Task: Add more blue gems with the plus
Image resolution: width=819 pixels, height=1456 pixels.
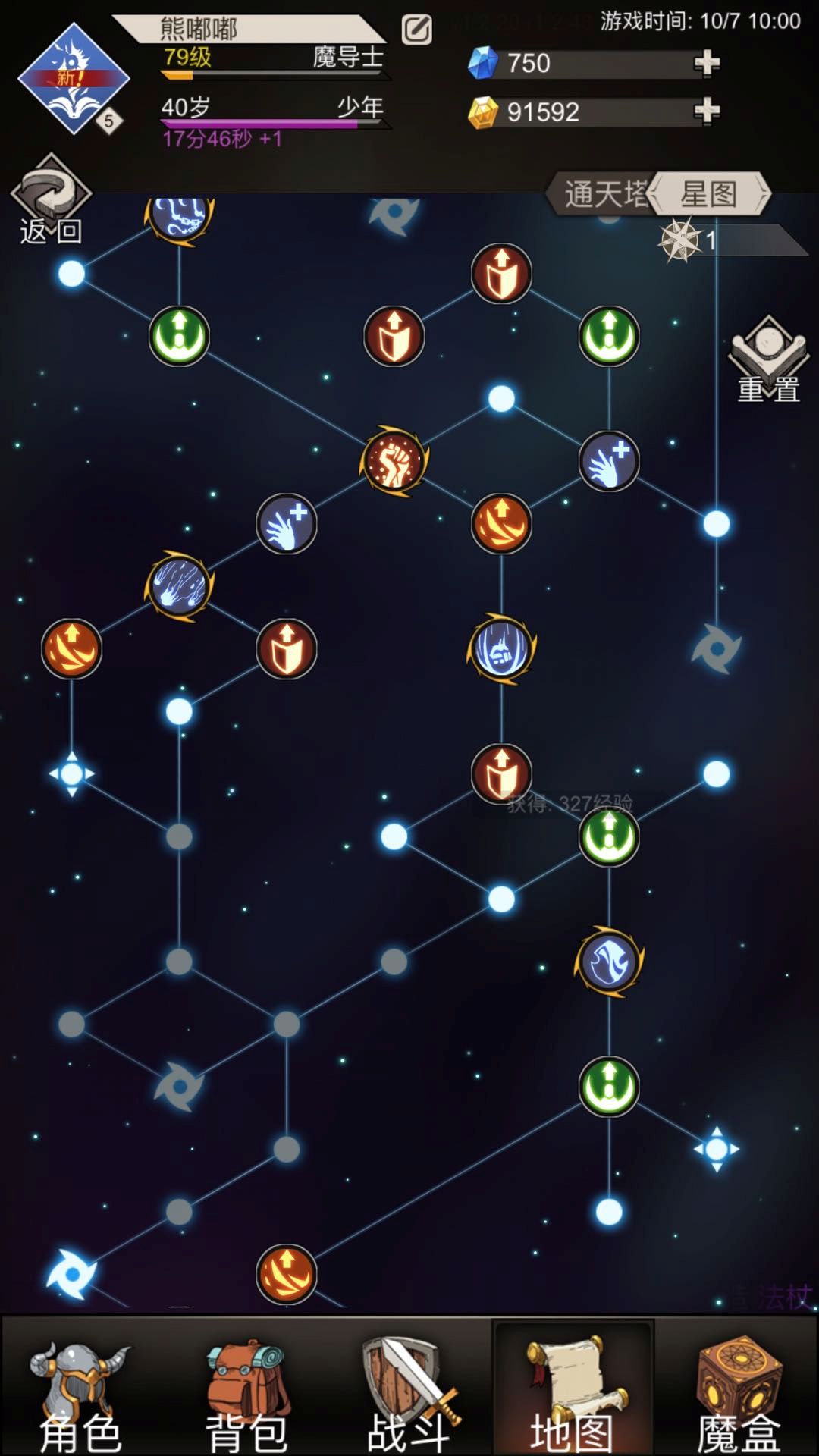Action: pos(706,63)
